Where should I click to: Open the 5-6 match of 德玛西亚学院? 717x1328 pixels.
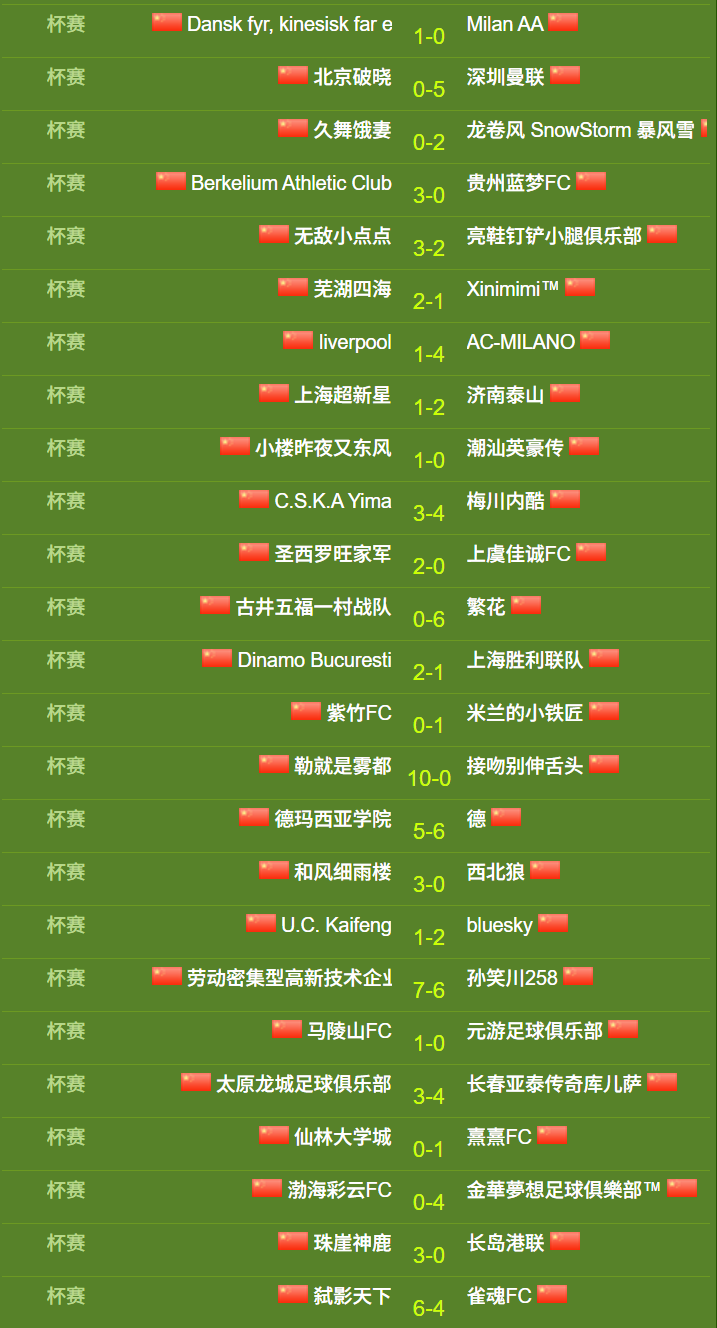click(429, 831)
